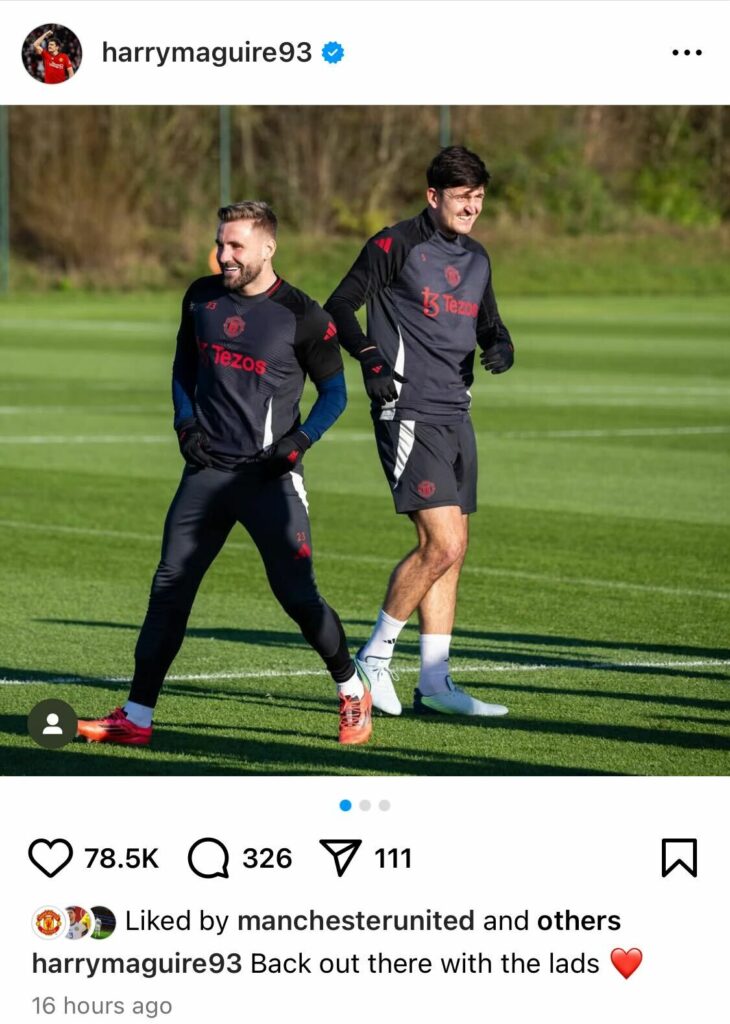View the 78.5K likes list
This screenshot has width=730, height=1024.
pos(121,858)
